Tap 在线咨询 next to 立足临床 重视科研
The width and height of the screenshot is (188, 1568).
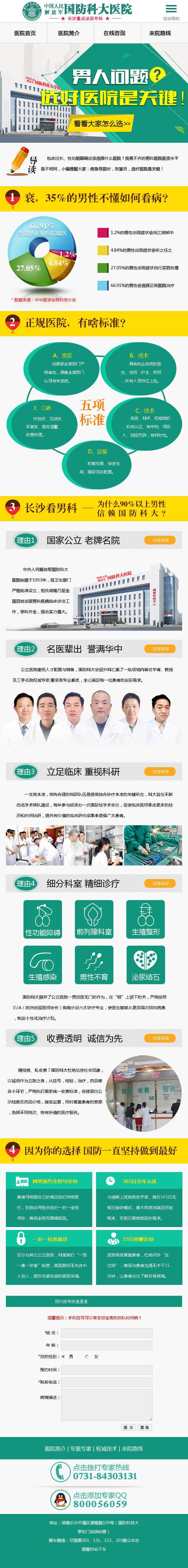(x=160, y=771)
